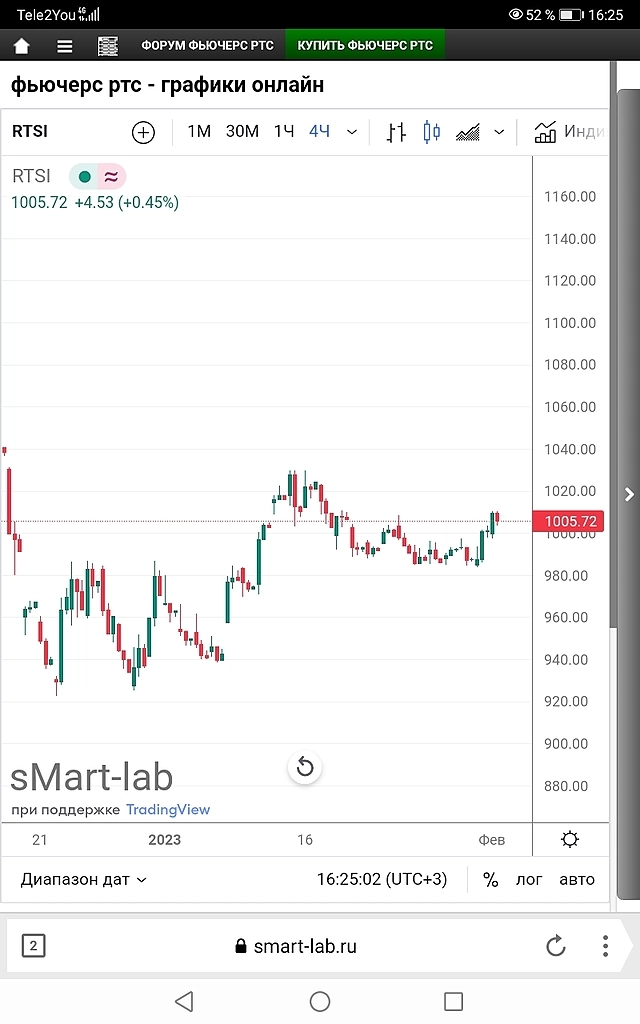This screenshot has height=1024, width=640.
Task: Open the hamburger site menu
Action: pyautogui.click(x=65, y=45)
